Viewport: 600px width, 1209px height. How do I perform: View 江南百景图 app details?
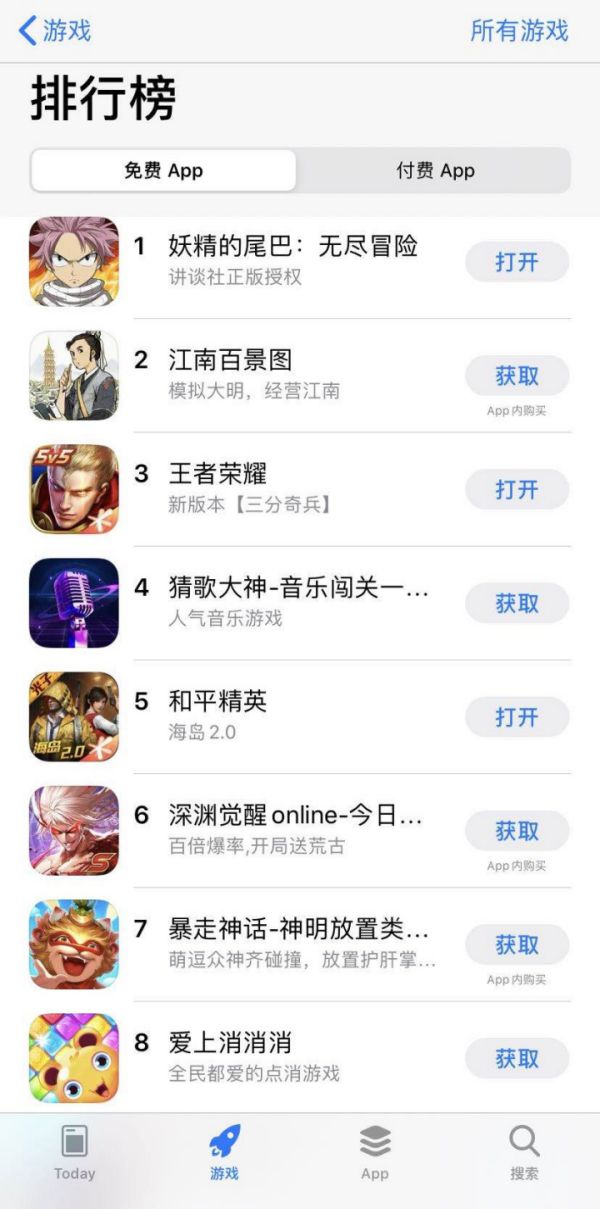point(230,360)
